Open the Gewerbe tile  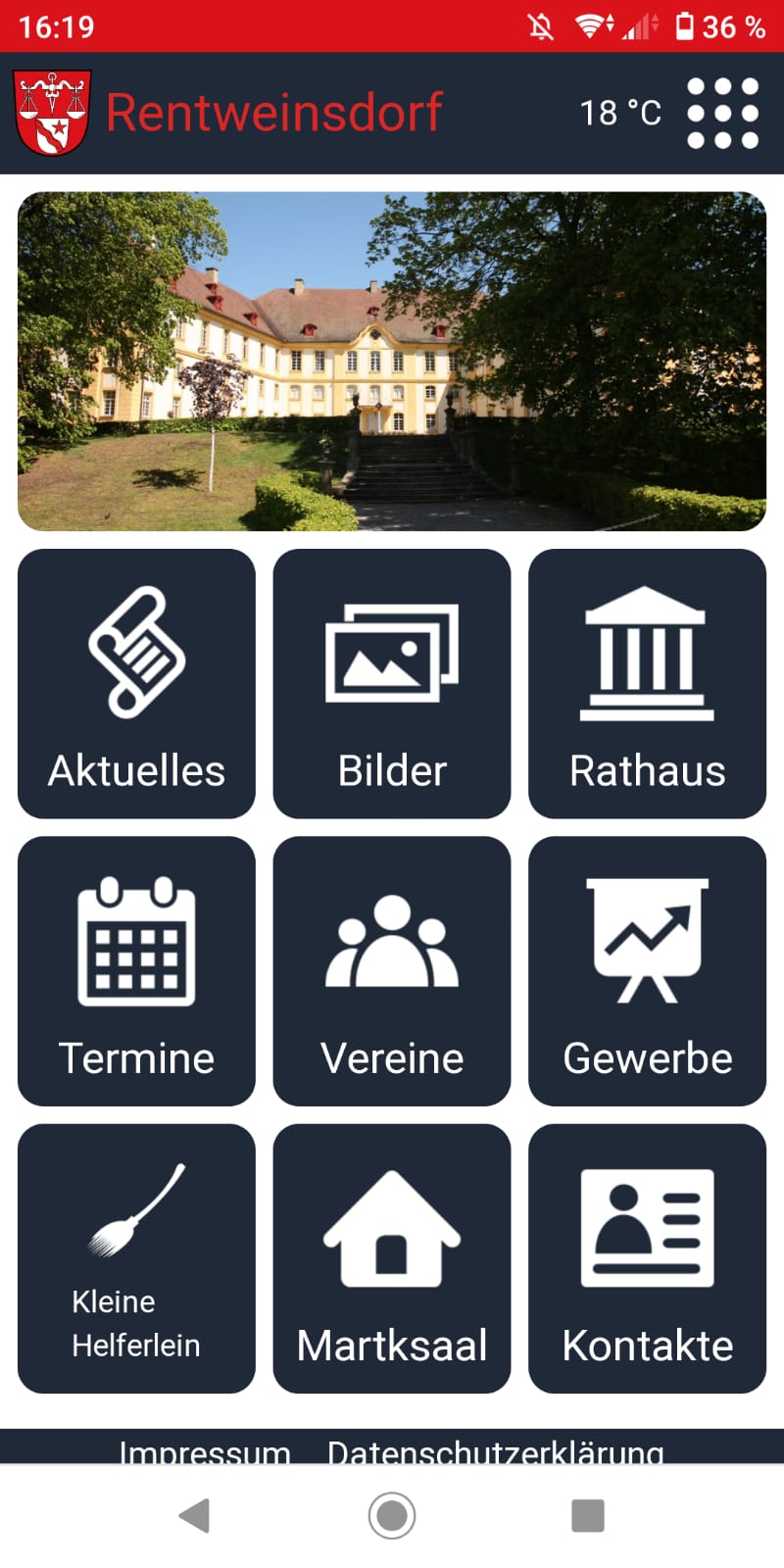(647, 971)
